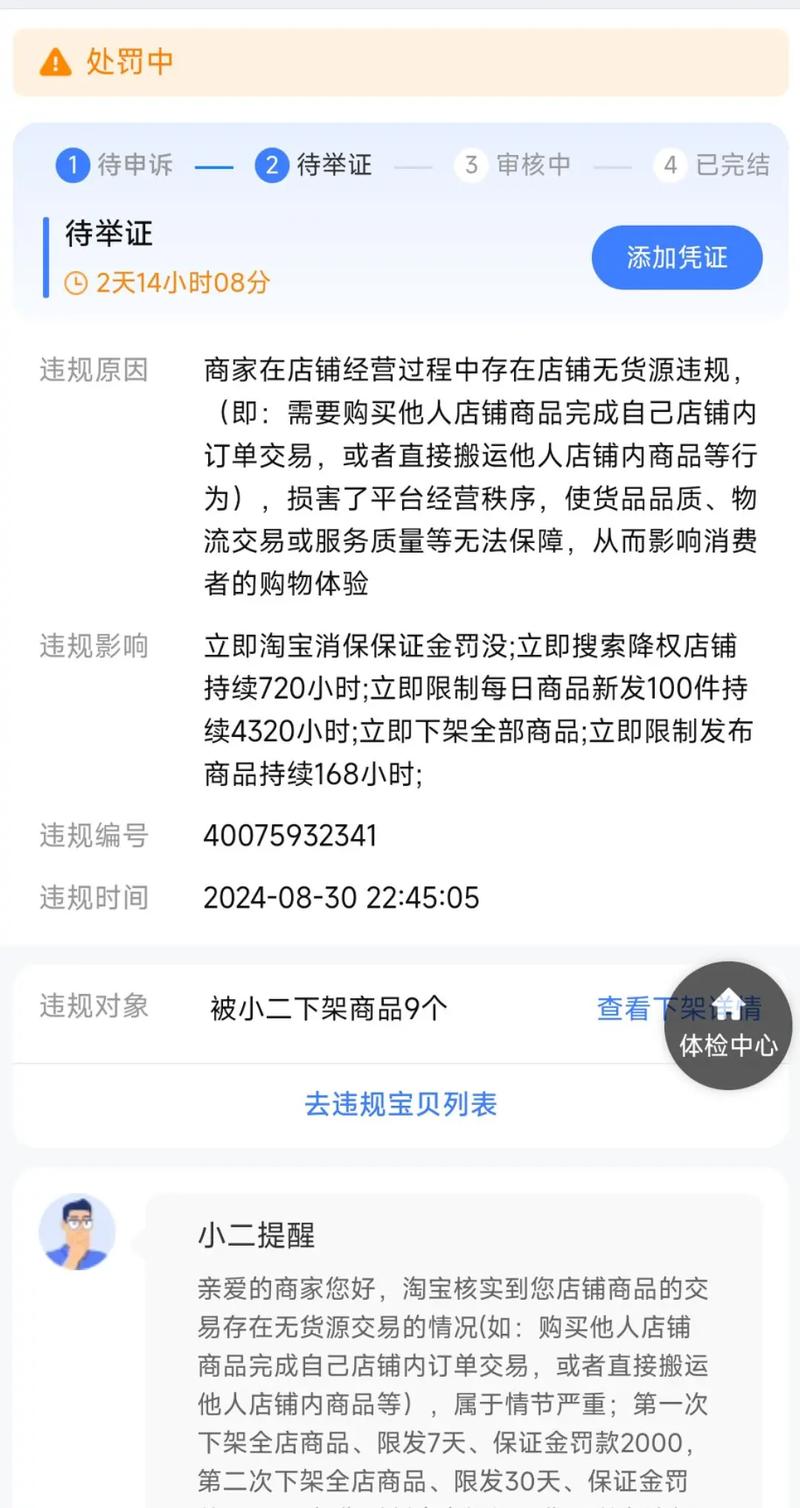Select the violation number 40075932341
Viewport: 800px width, 1508px height.
click(290, 835)
